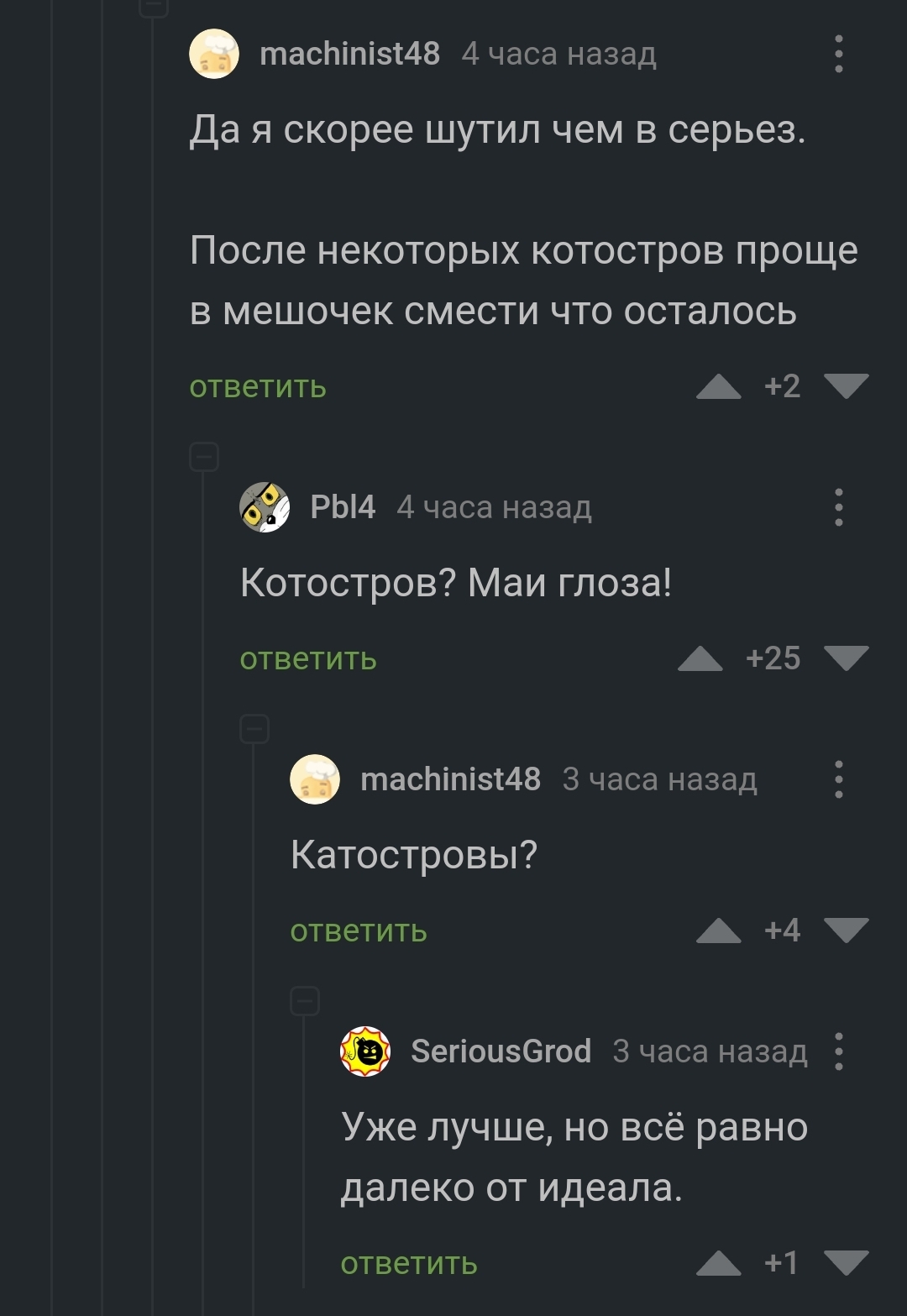
Task: Open overflow menu on Pbl4's comment
Action: pos(838,507)
